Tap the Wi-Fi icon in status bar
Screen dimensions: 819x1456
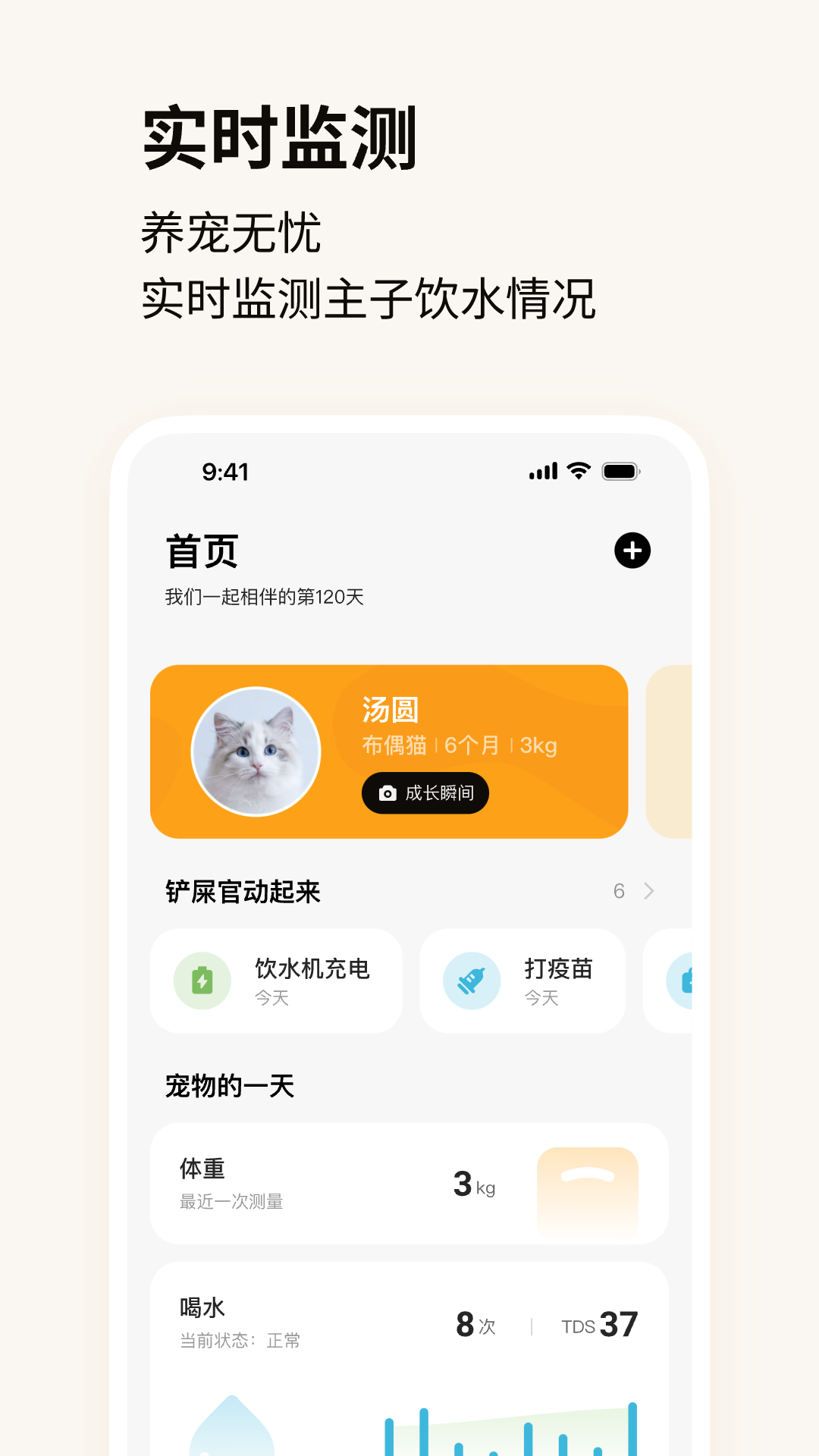tap(578, 471)
